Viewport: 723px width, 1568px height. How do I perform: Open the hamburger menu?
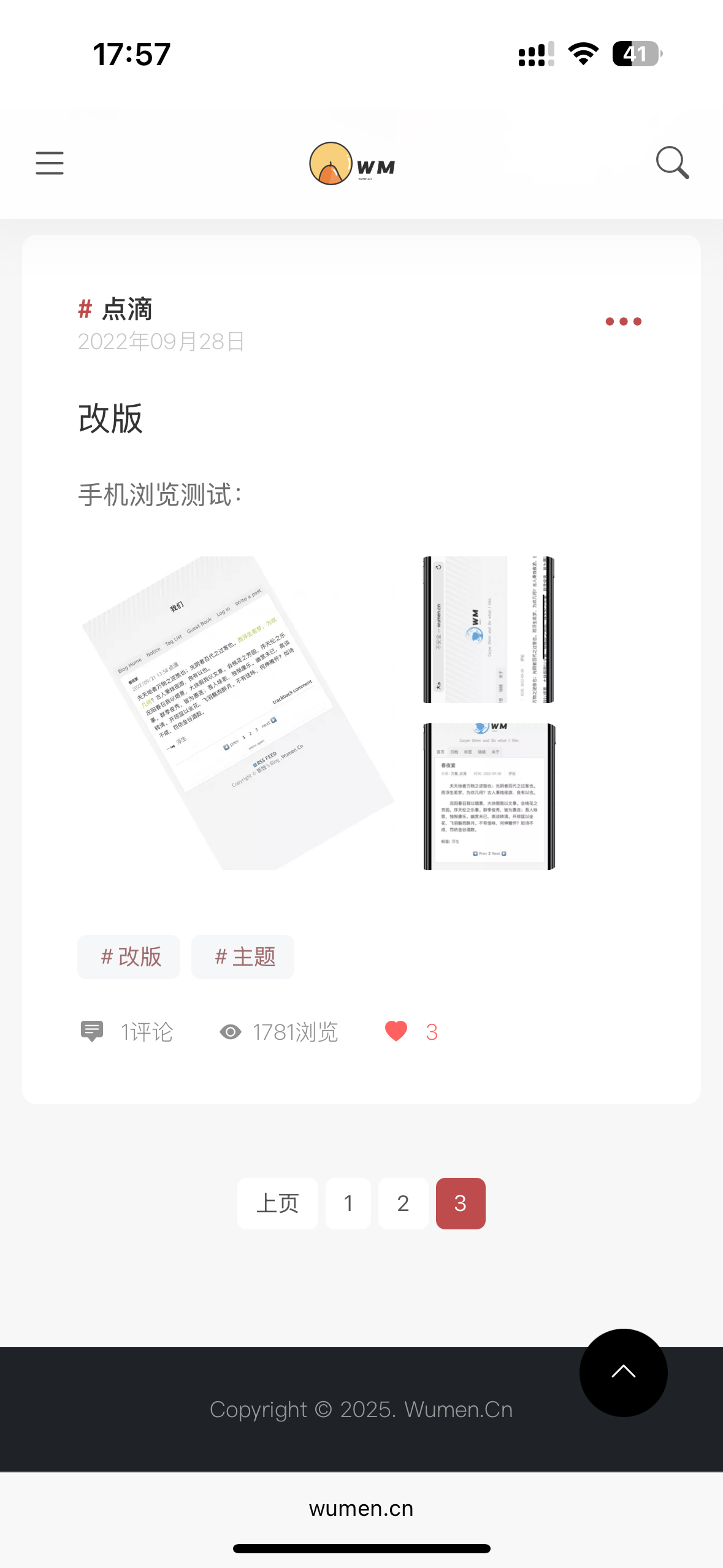tap(50, 163)
